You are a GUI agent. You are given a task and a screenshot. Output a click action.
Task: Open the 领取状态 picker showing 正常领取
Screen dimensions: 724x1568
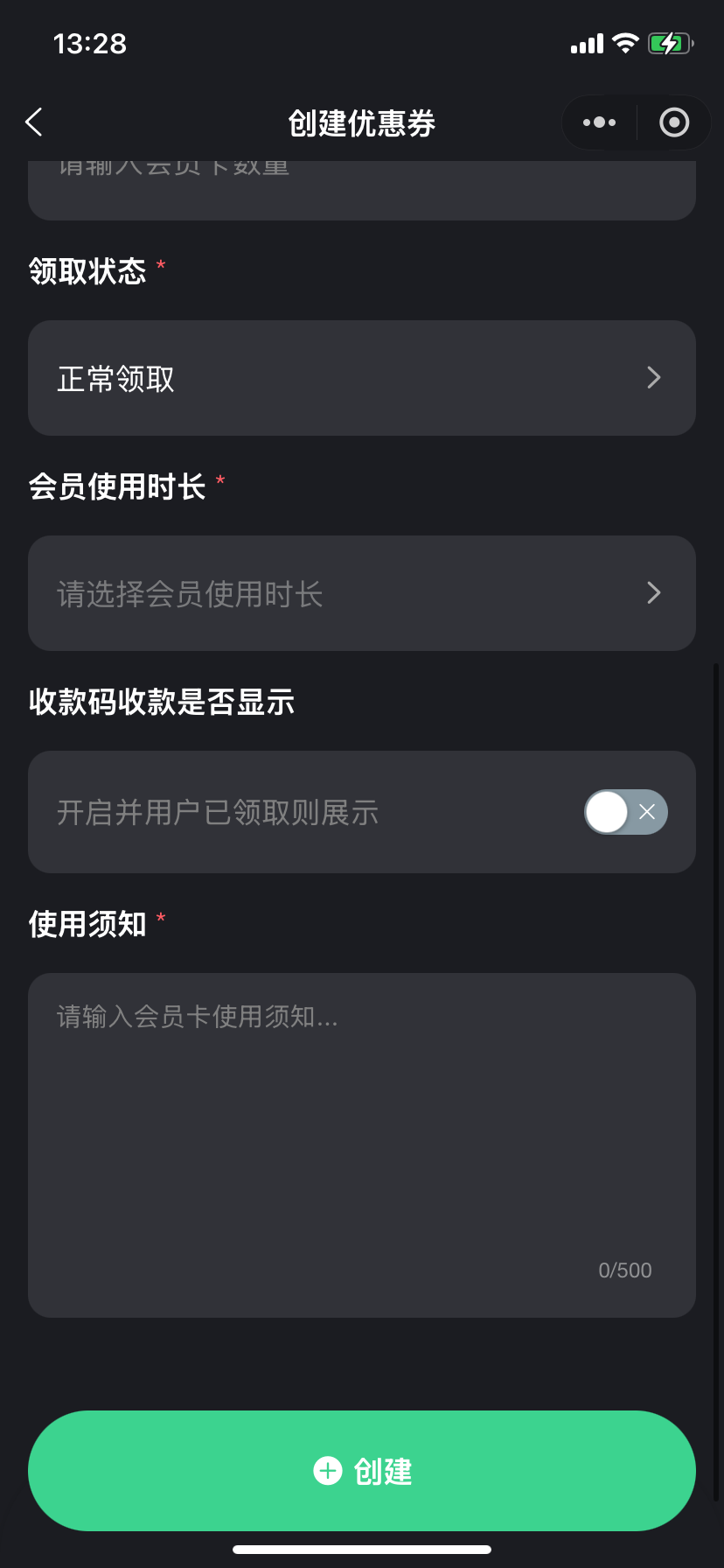362,378
